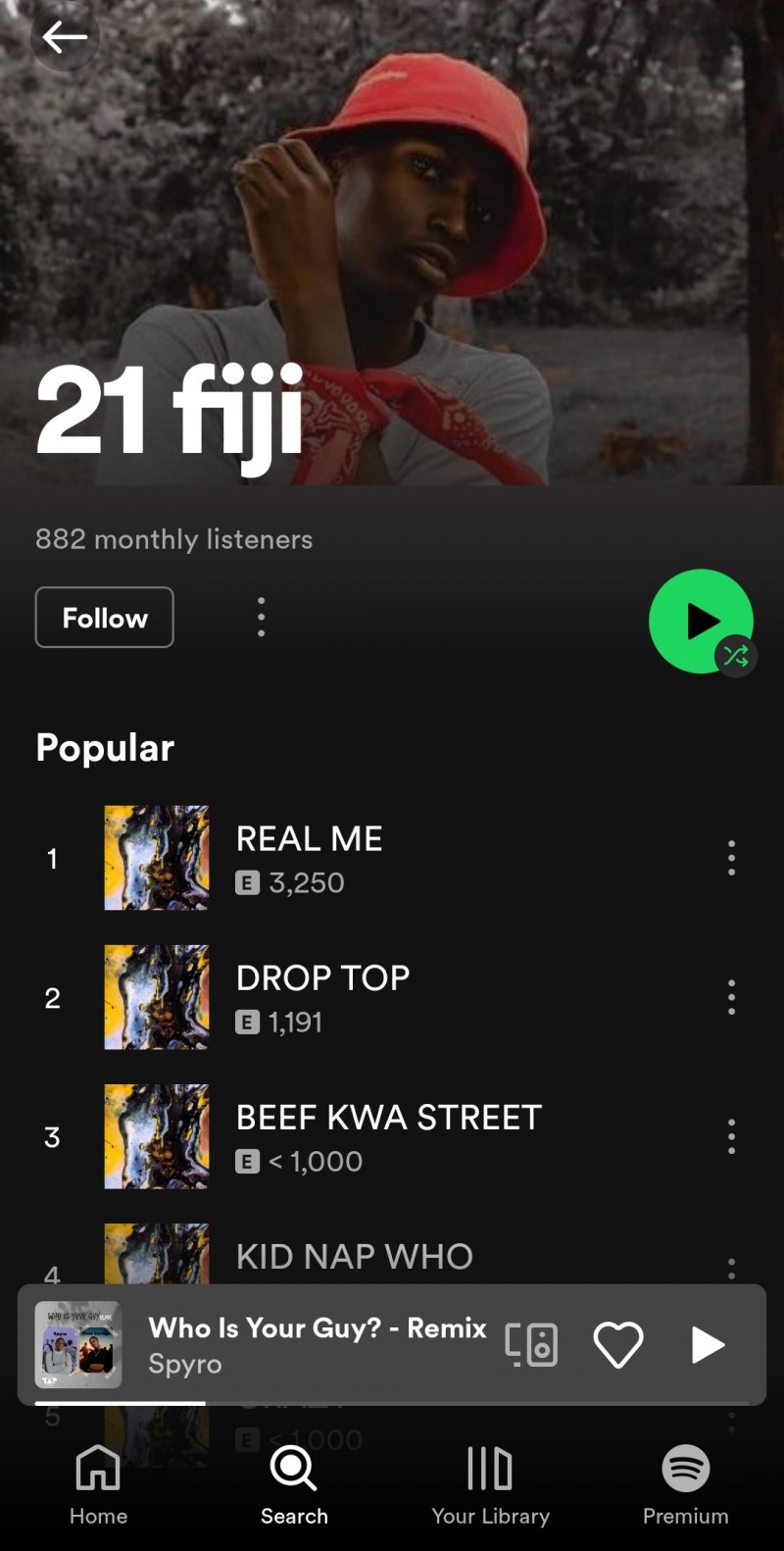Open options menu for REAL ME
The width and height of the screenshot is (784, 1551).
tap(731, 858)
